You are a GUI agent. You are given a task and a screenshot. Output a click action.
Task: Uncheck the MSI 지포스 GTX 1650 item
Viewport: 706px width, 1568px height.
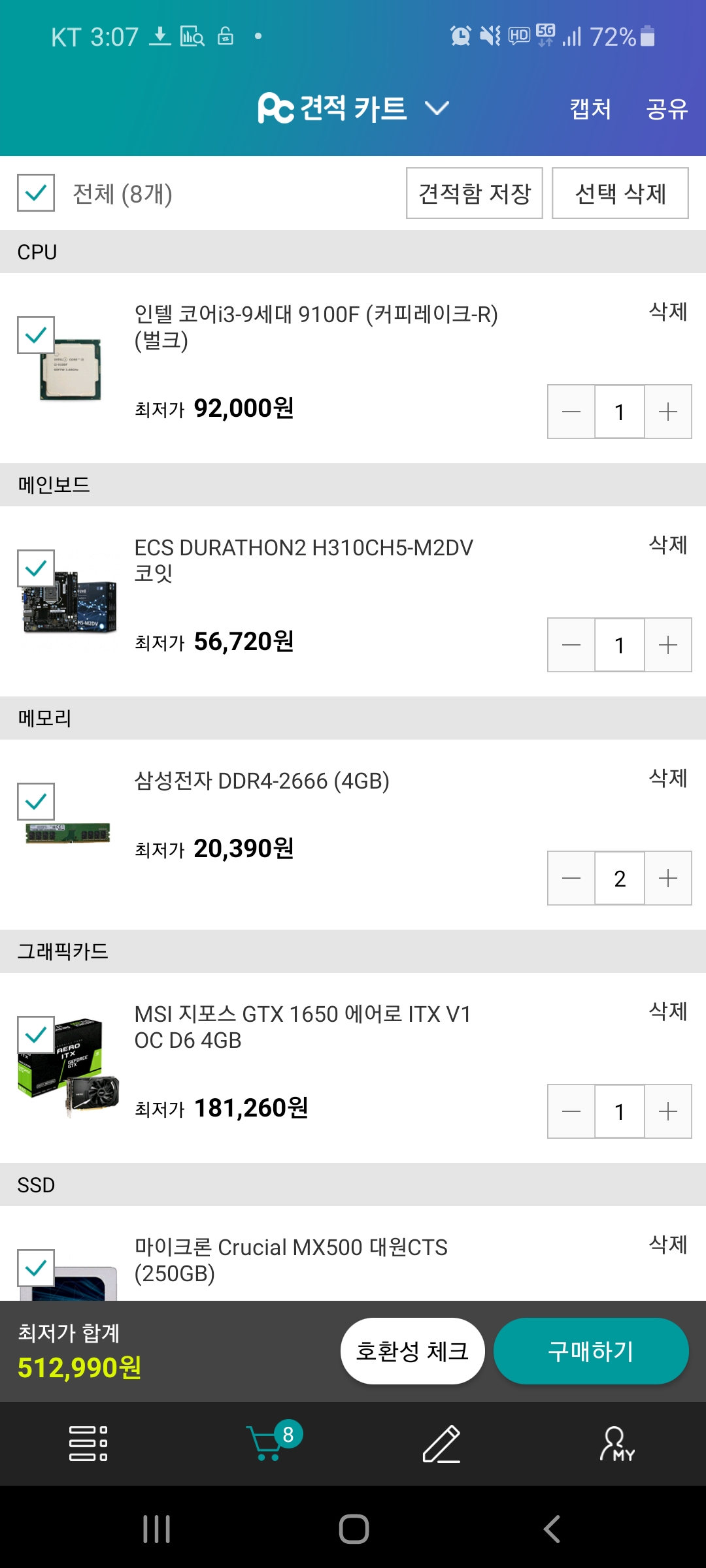(36, 1034)
